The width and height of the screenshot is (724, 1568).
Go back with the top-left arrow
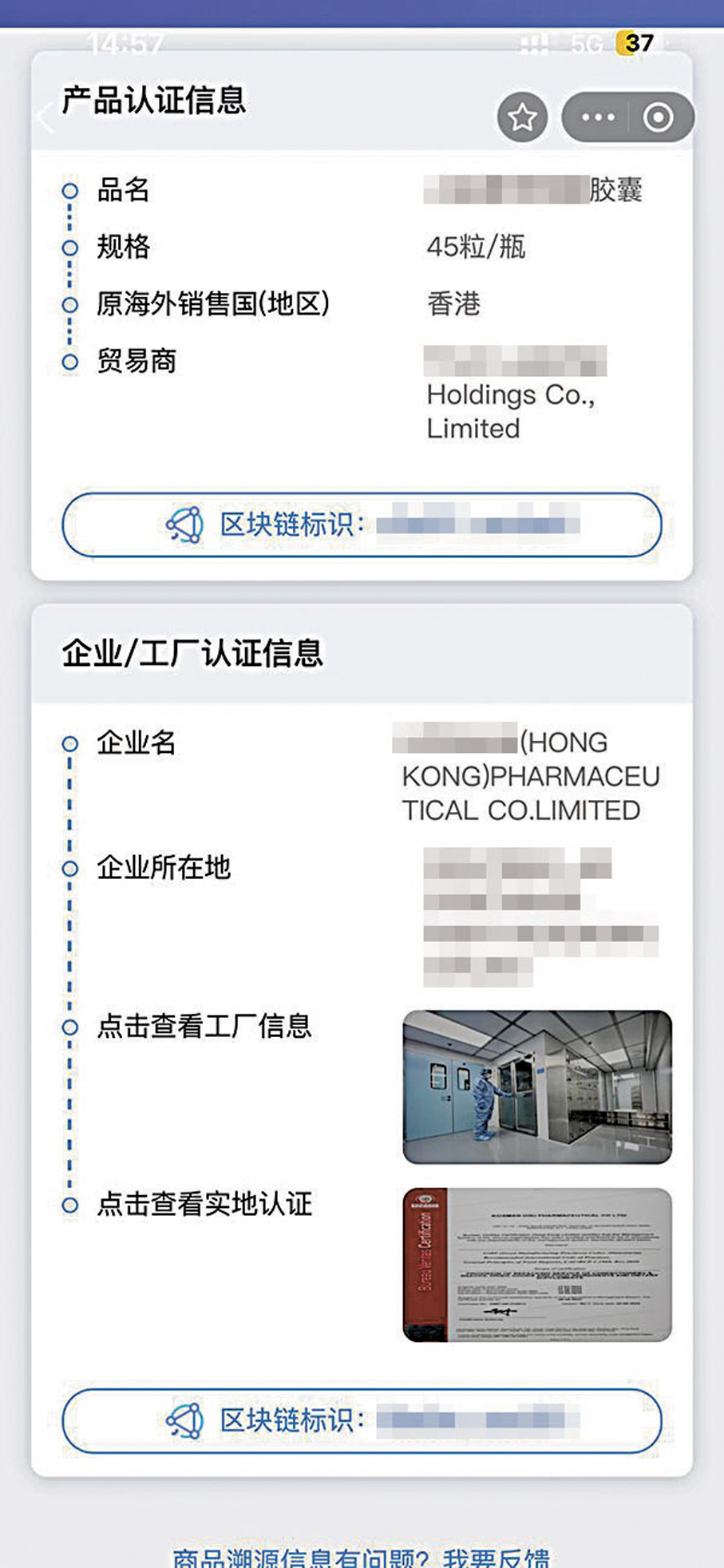45,119
